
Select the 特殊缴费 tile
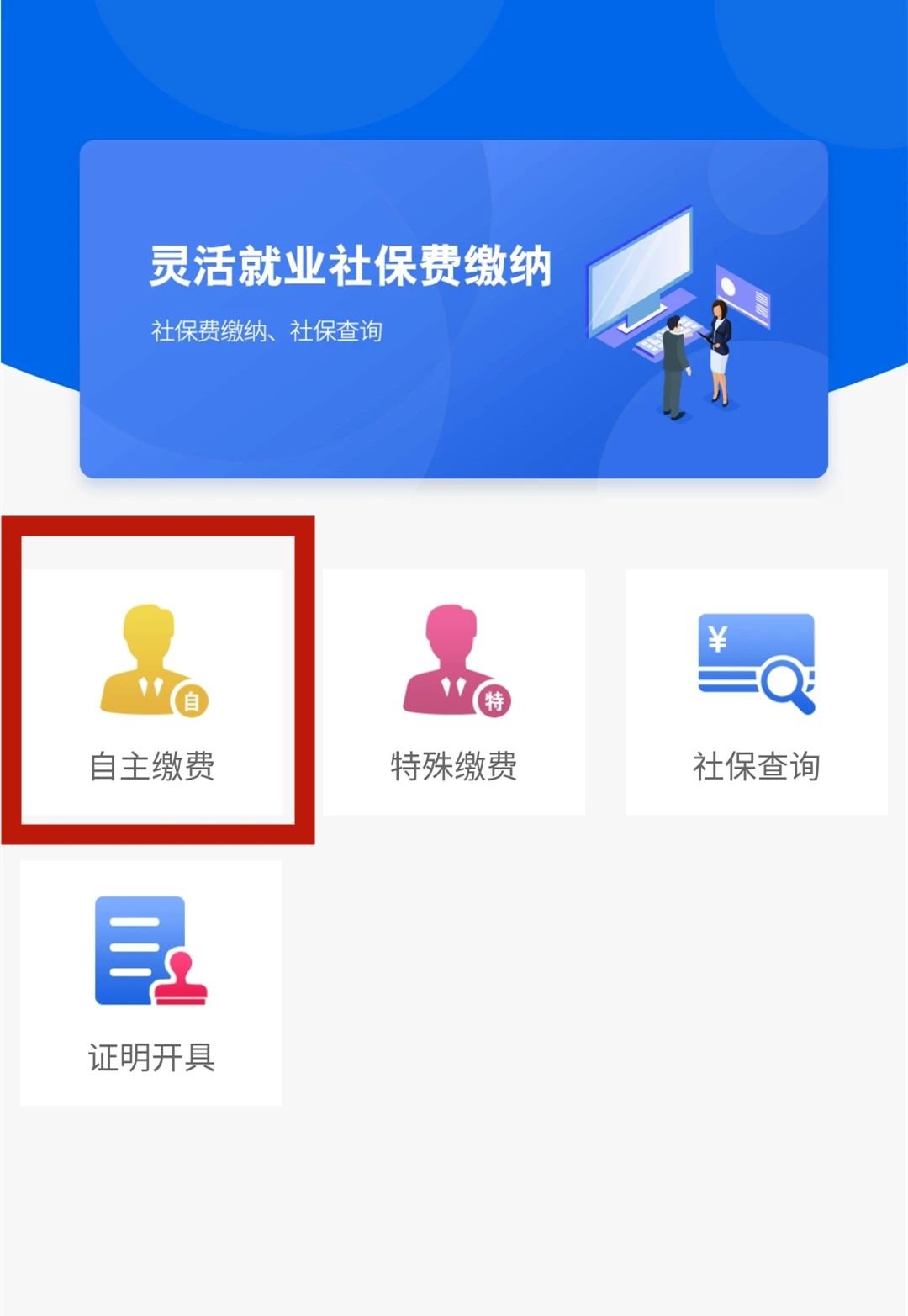click(x=454, y=692)
